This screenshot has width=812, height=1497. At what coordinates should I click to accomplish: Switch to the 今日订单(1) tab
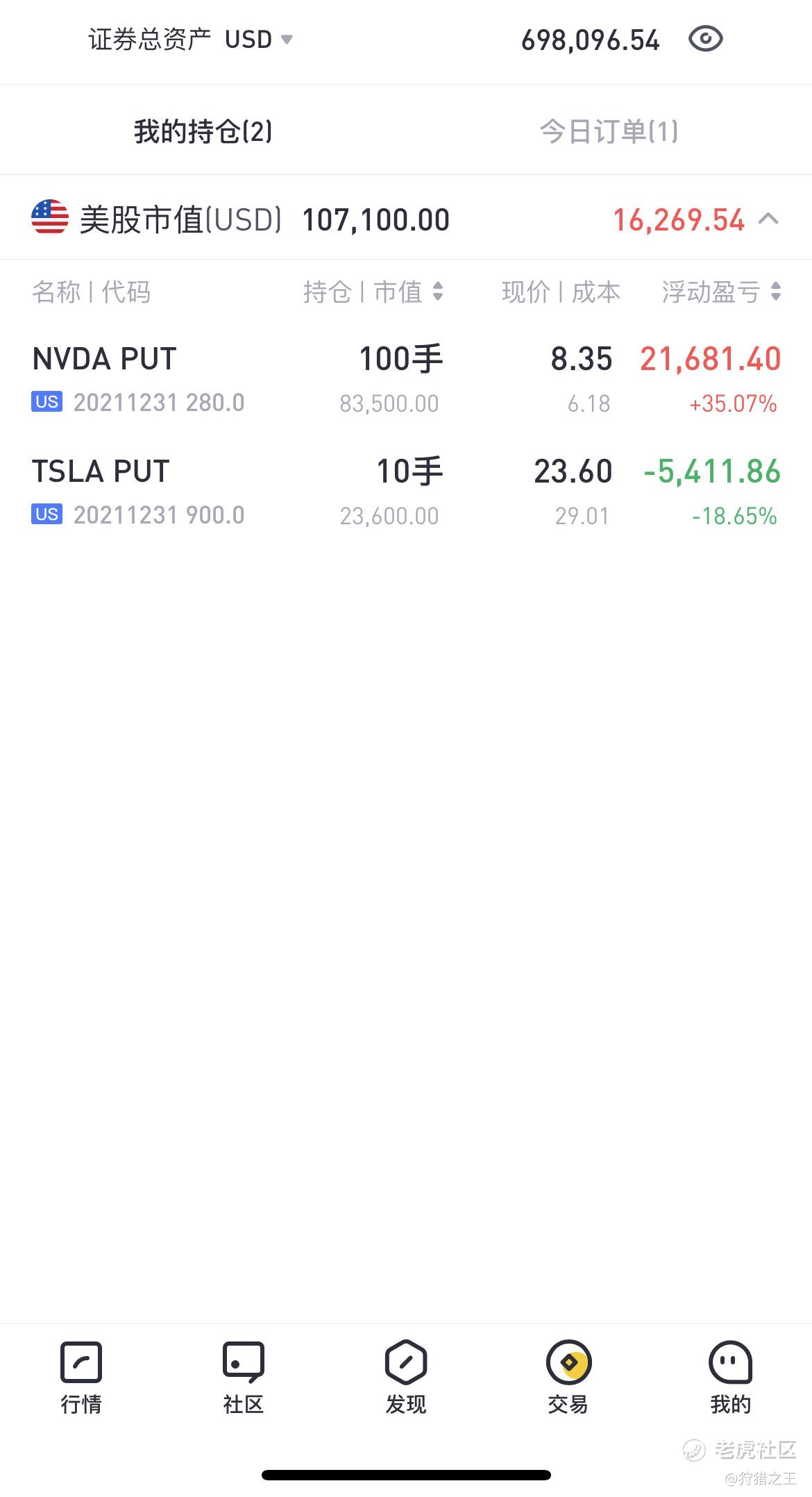click(609, 131)
